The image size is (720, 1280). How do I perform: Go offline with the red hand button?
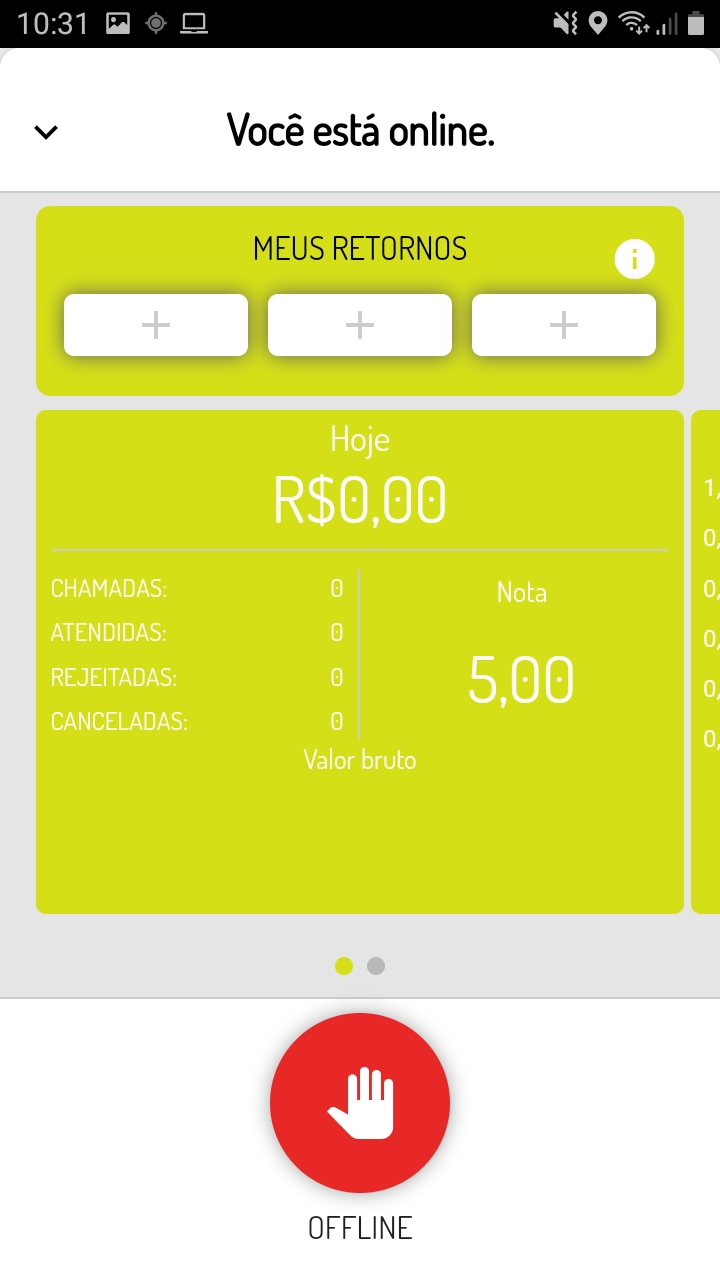pos(360,1103)
